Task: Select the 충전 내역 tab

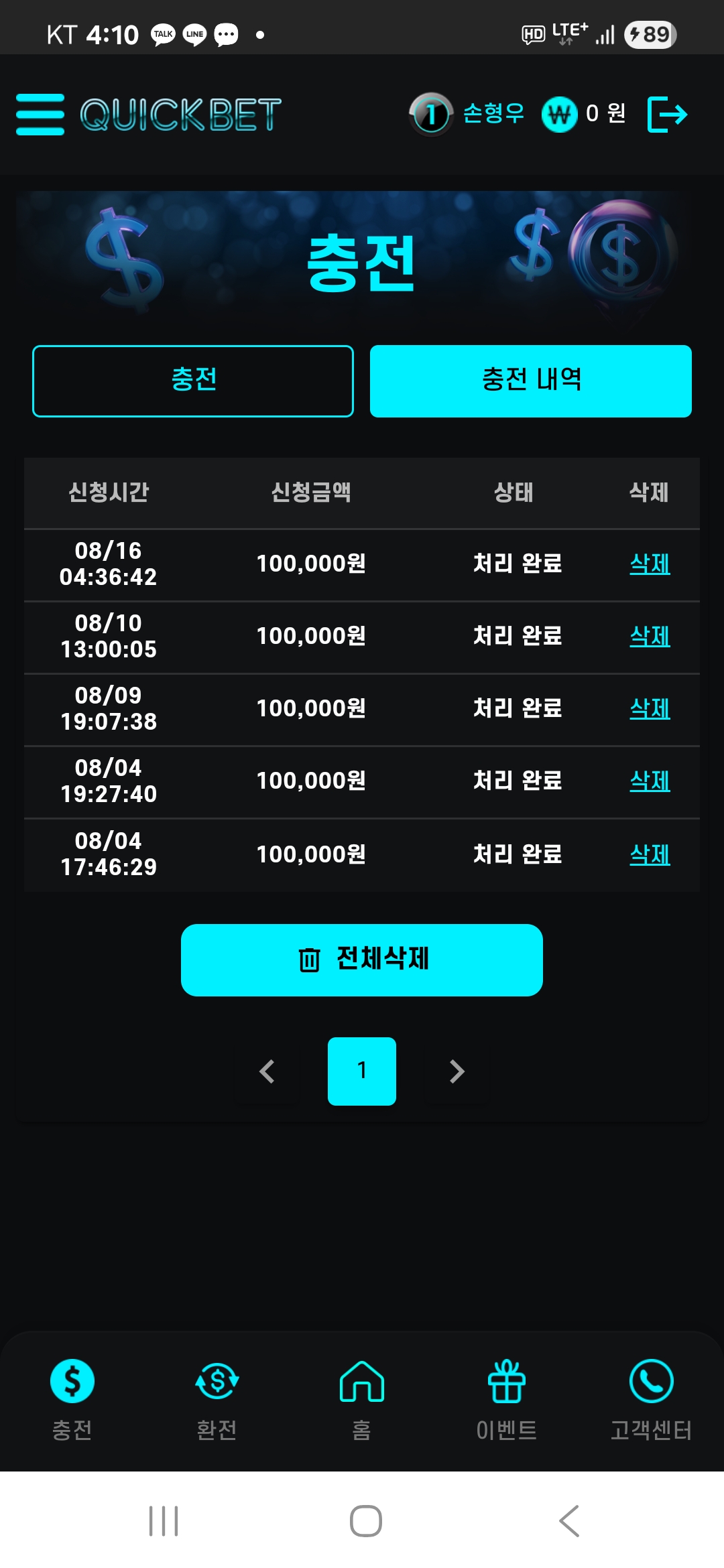Action: 530,381
